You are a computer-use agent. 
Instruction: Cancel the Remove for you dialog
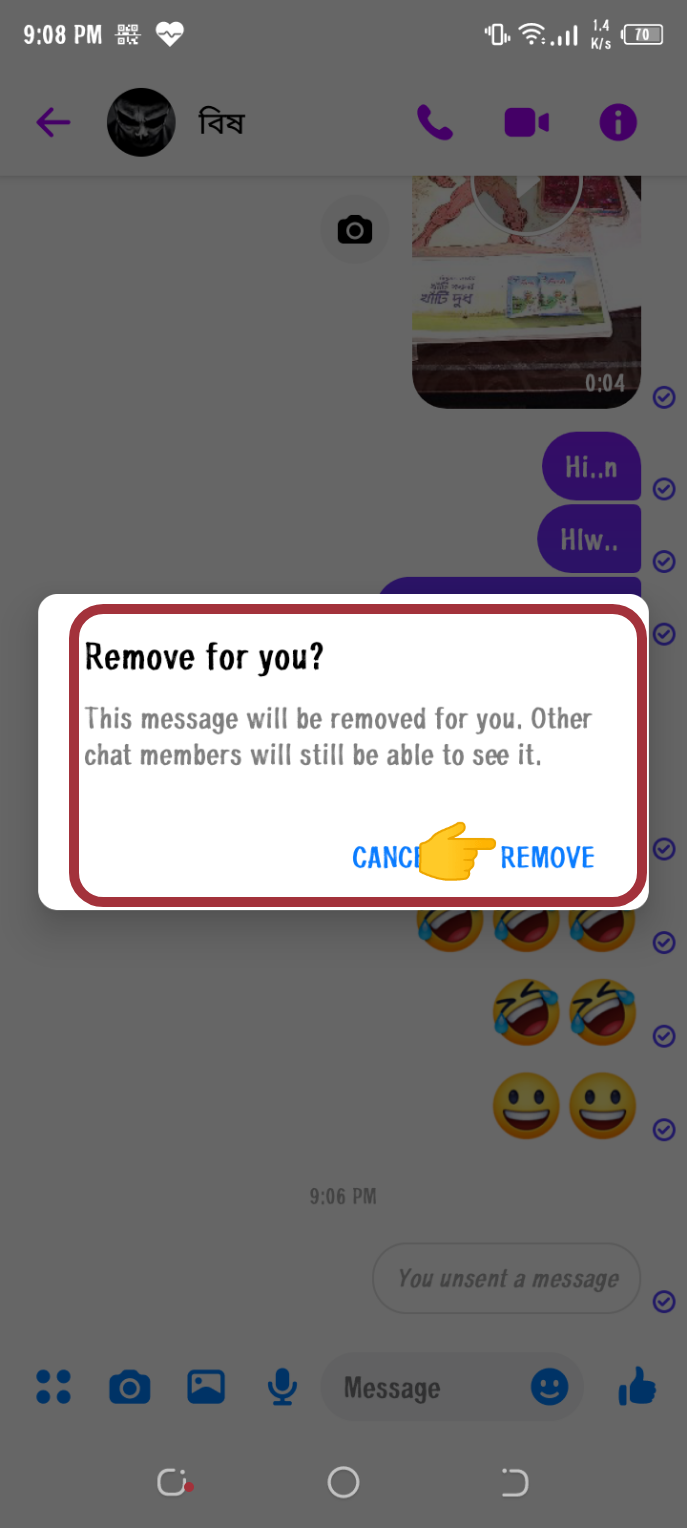(385, 857)
